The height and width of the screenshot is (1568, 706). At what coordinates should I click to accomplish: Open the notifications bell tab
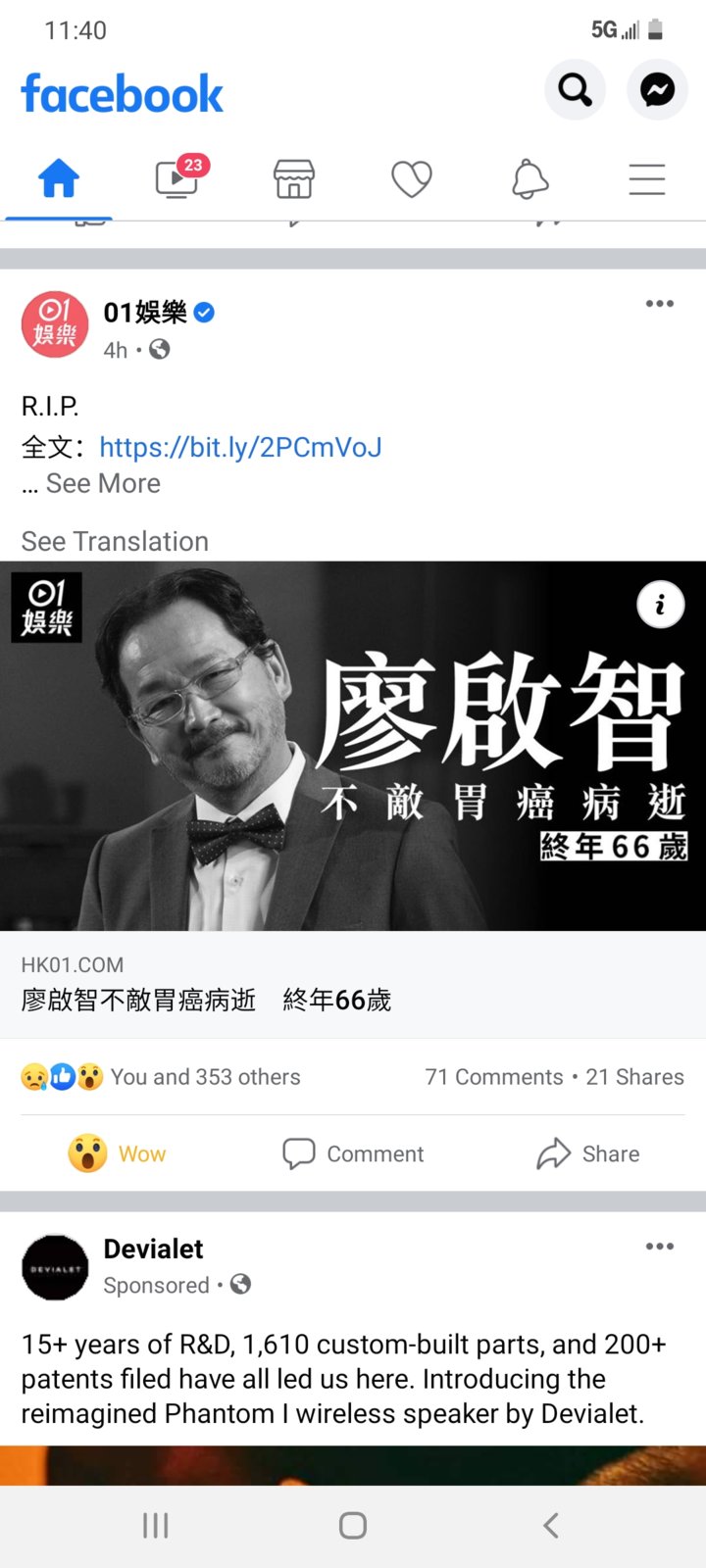click(529, 179)
